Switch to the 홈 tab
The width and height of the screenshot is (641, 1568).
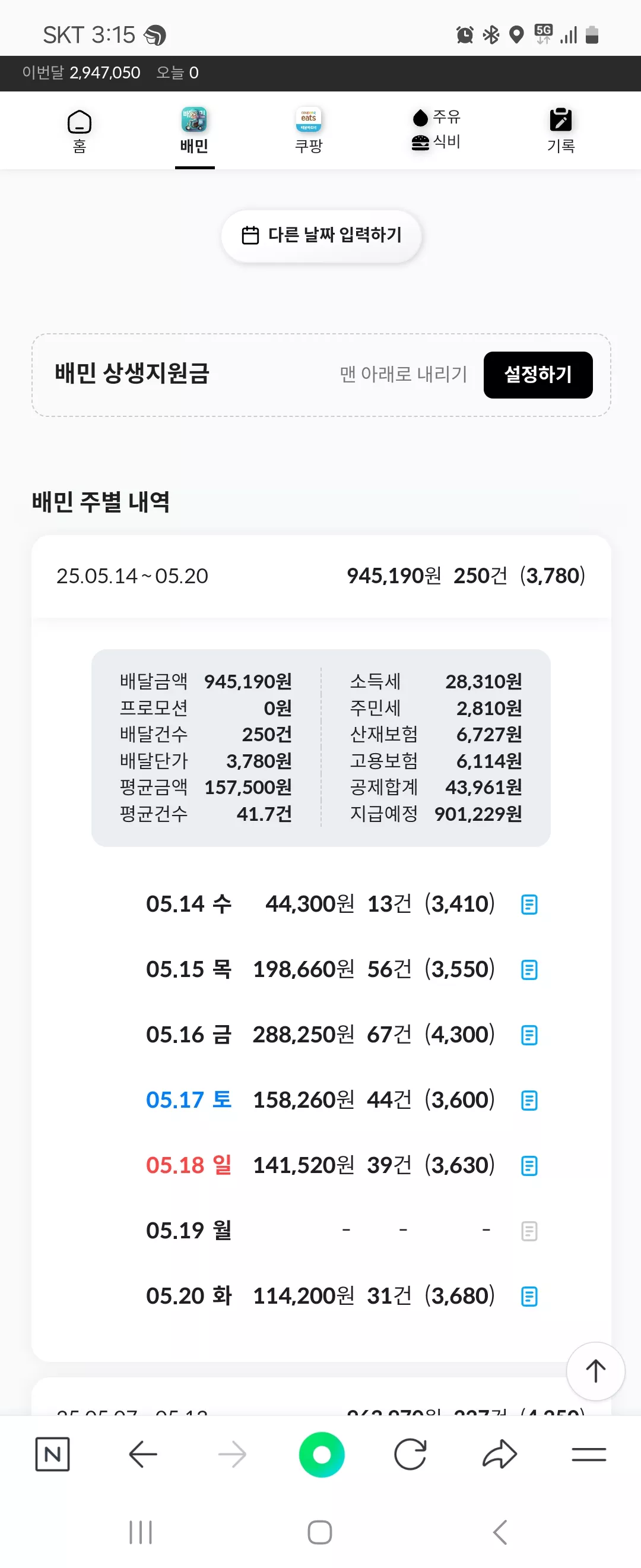[x=79, y=131]
